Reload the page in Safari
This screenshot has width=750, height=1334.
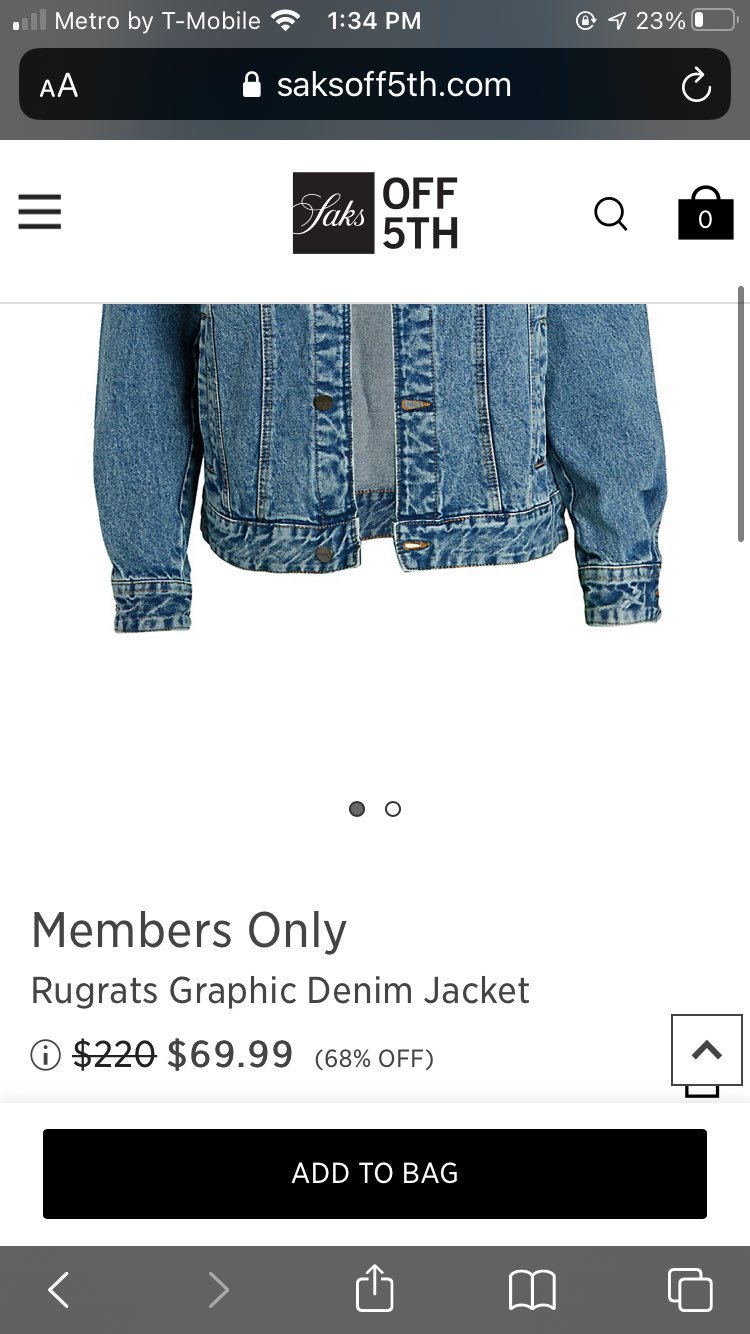[696, 86]
